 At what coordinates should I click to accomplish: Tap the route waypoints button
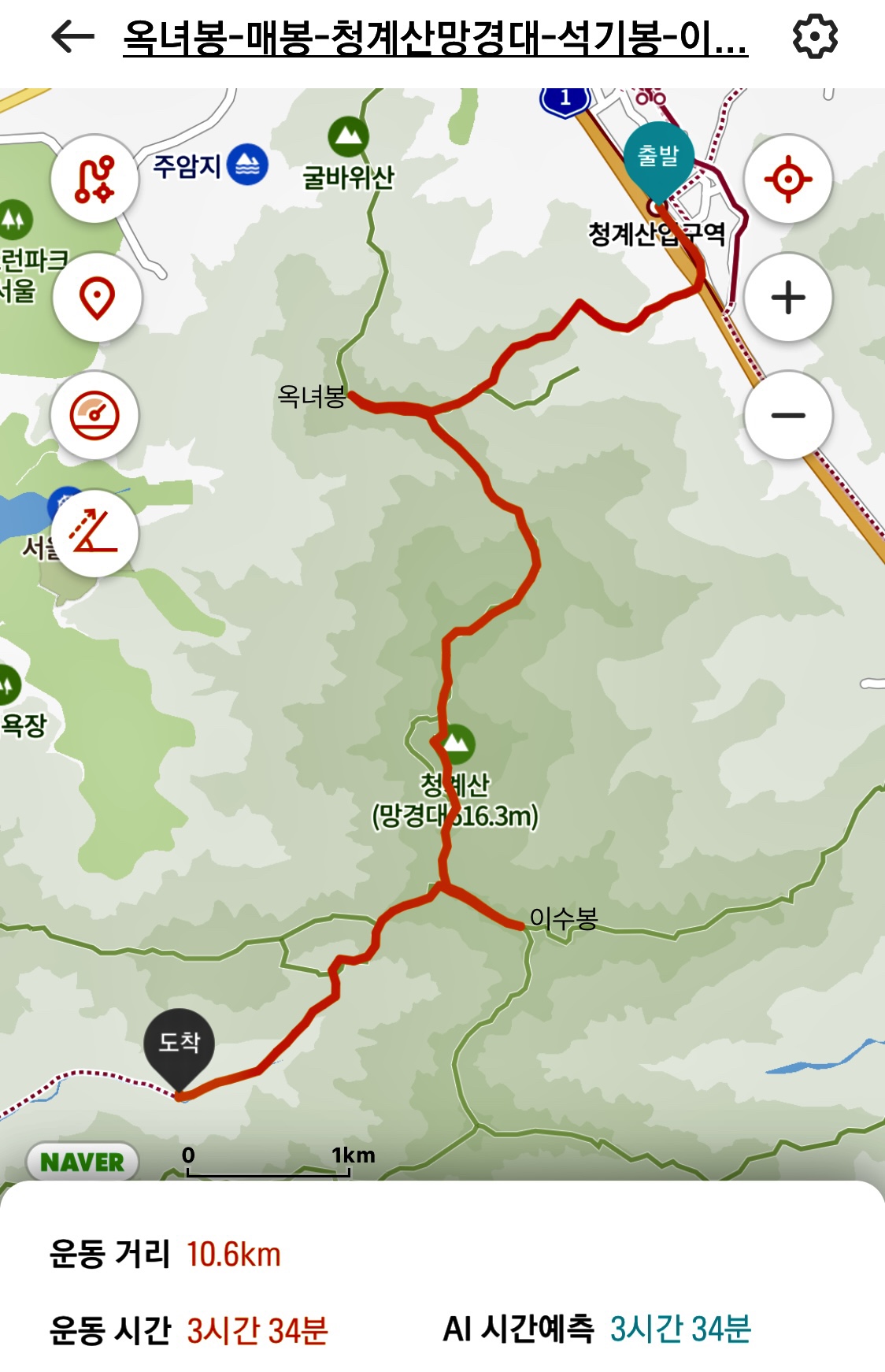(x=95, y=179)
